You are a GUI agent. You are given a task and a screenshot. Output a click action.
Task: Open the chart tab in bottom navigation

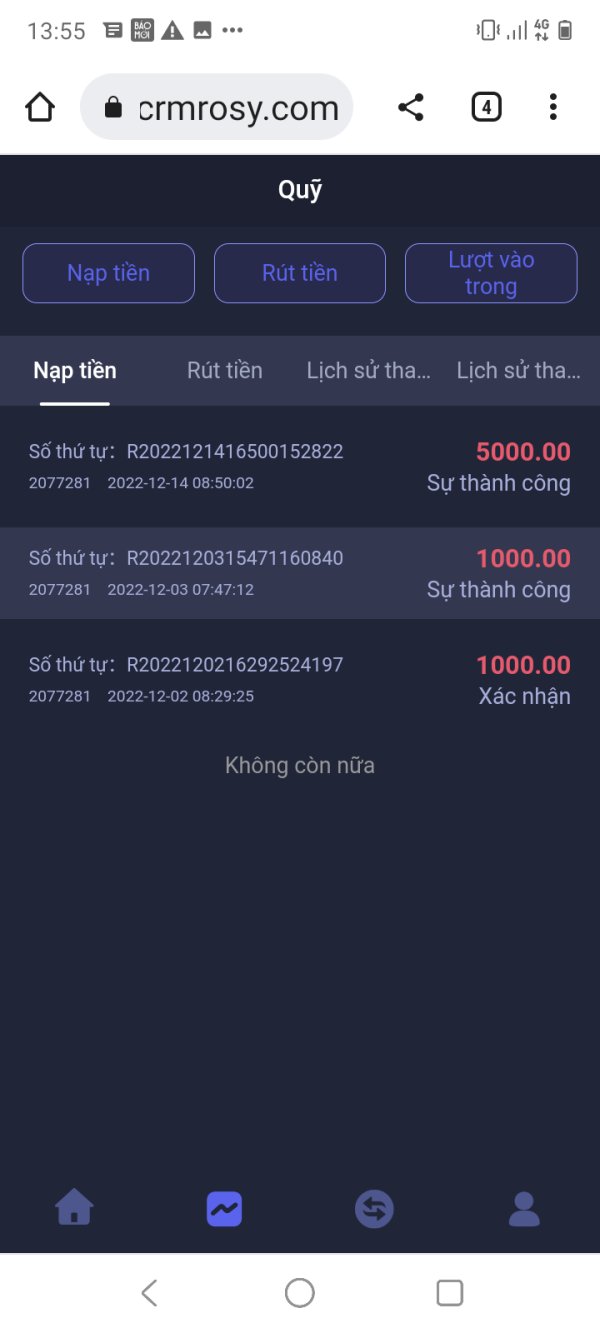[224, 1209]
